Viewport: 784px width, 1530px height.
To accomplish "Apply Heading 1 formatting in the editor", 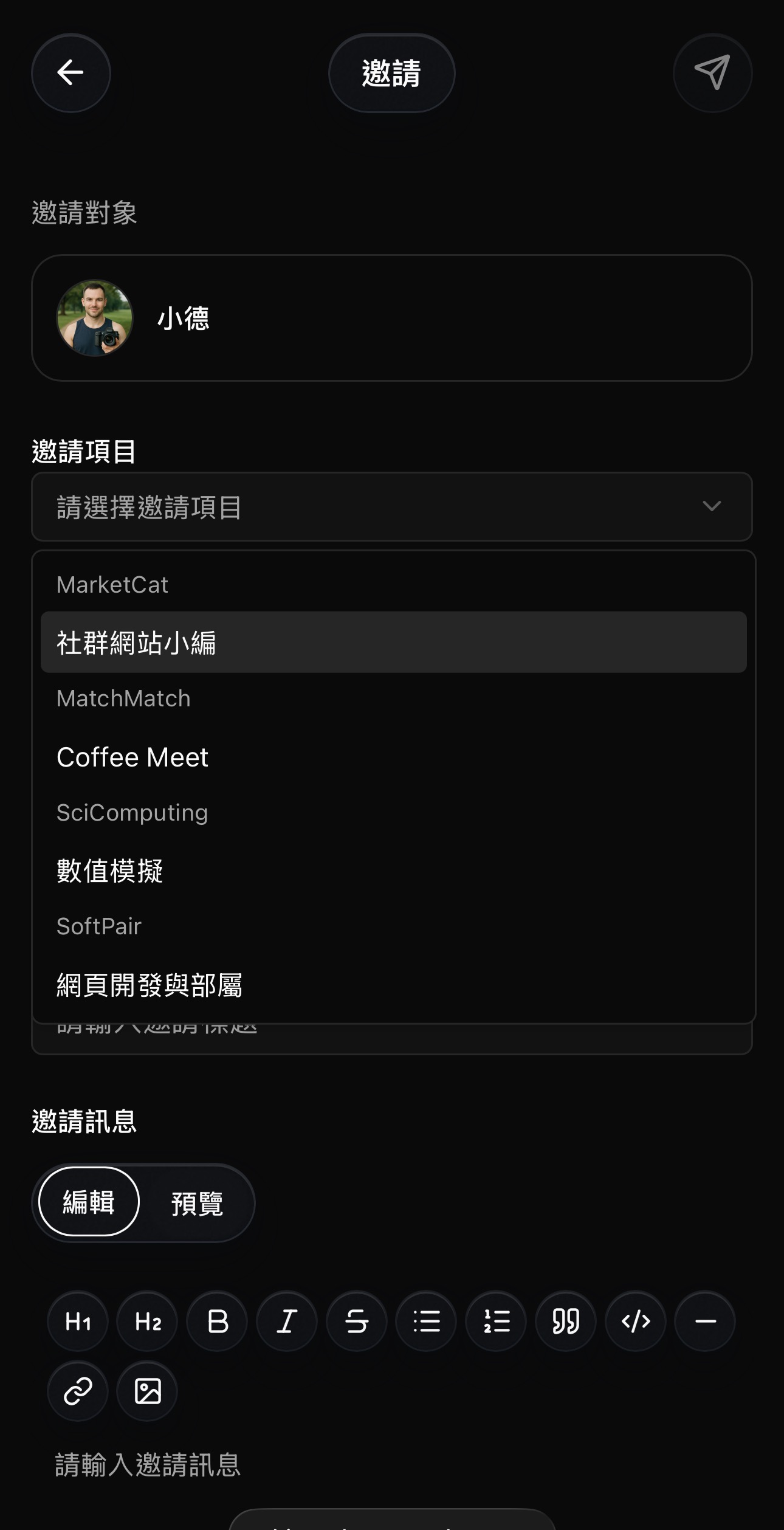I will [78, 1322].
